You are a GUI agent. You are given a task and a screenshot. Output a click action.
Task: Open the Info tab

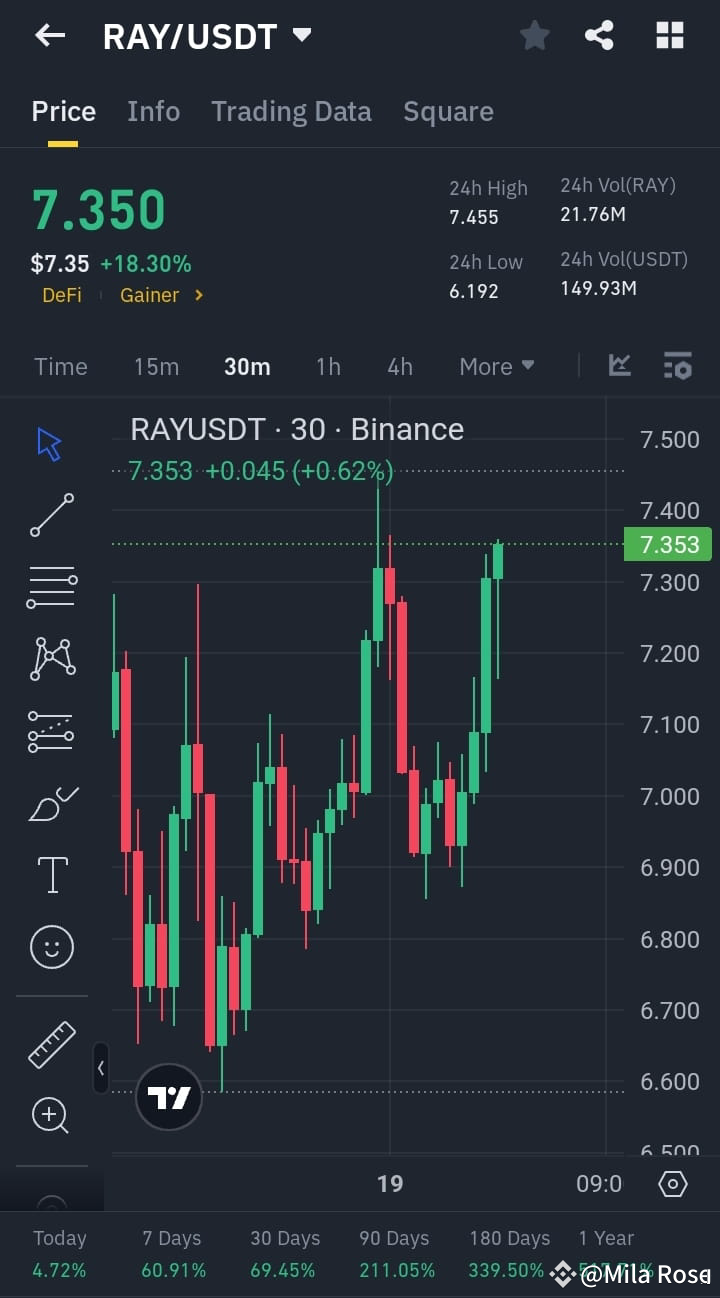point(153,111)
